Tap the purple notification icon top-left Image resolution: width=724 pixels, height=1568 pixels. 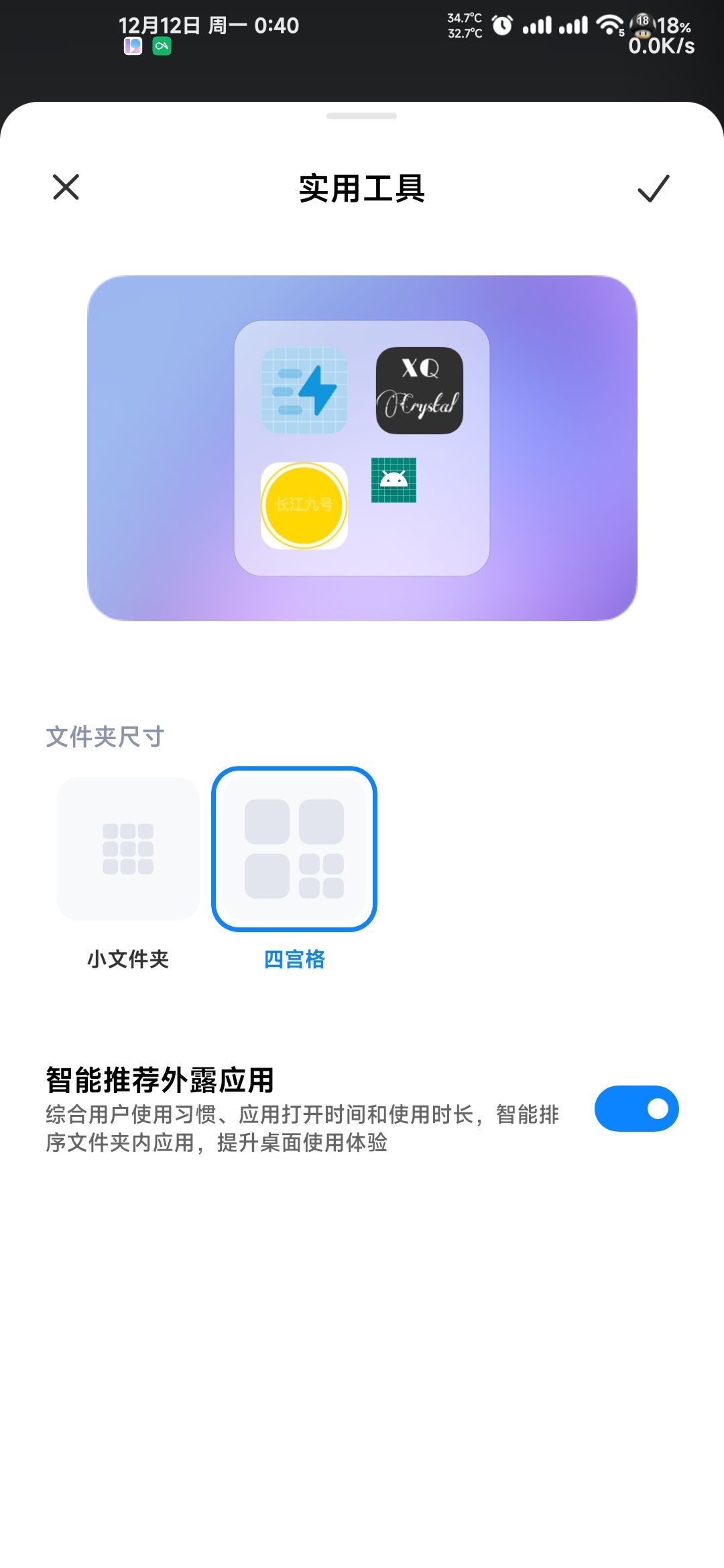tap(133, 47)
